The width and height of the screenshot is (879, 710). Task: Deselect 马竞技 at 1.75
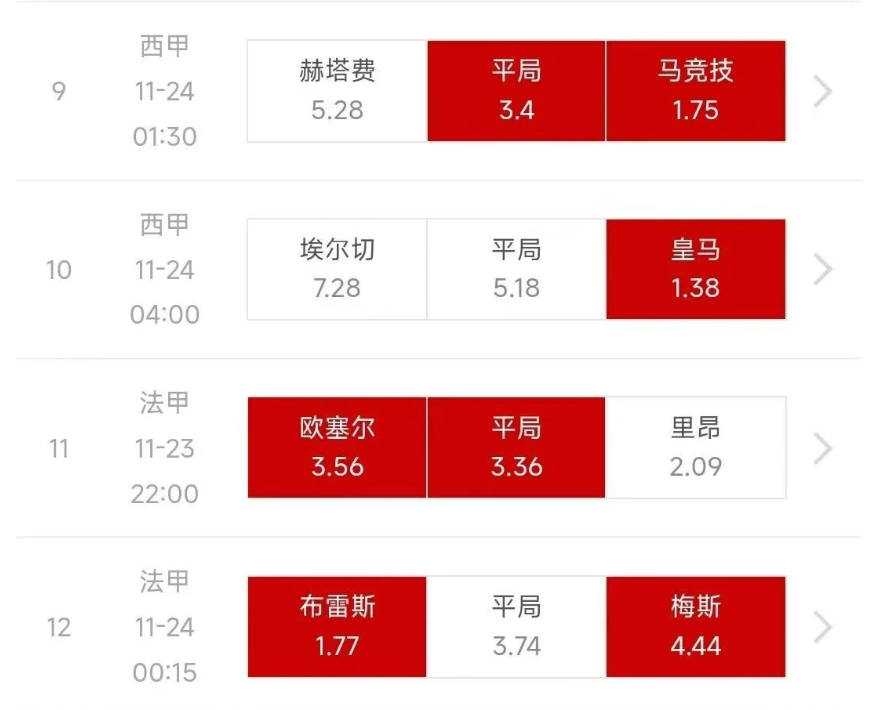695,90
